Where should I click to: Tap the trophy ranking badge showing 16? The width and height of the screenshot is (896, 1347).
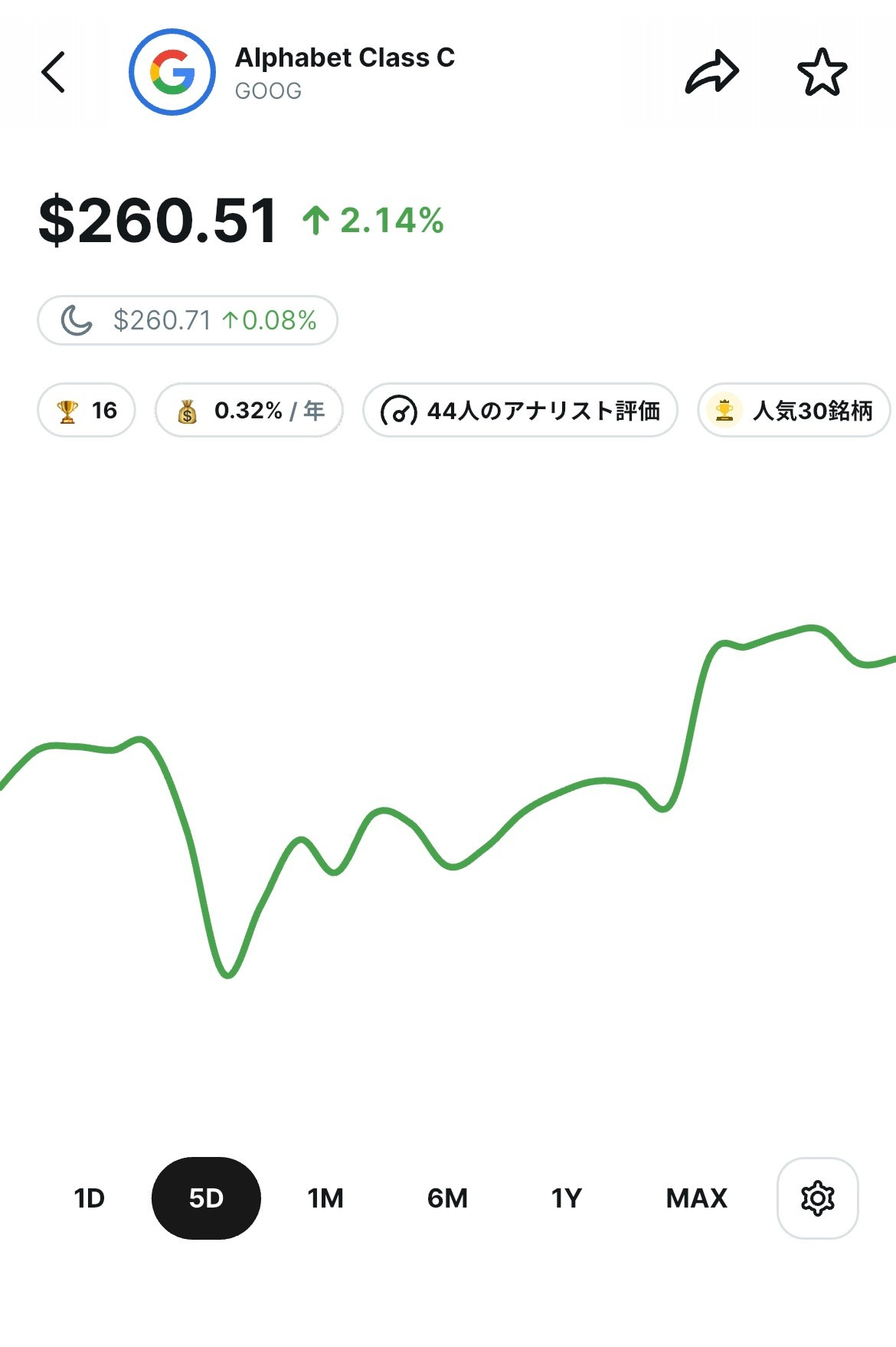(x=87, y=411)
